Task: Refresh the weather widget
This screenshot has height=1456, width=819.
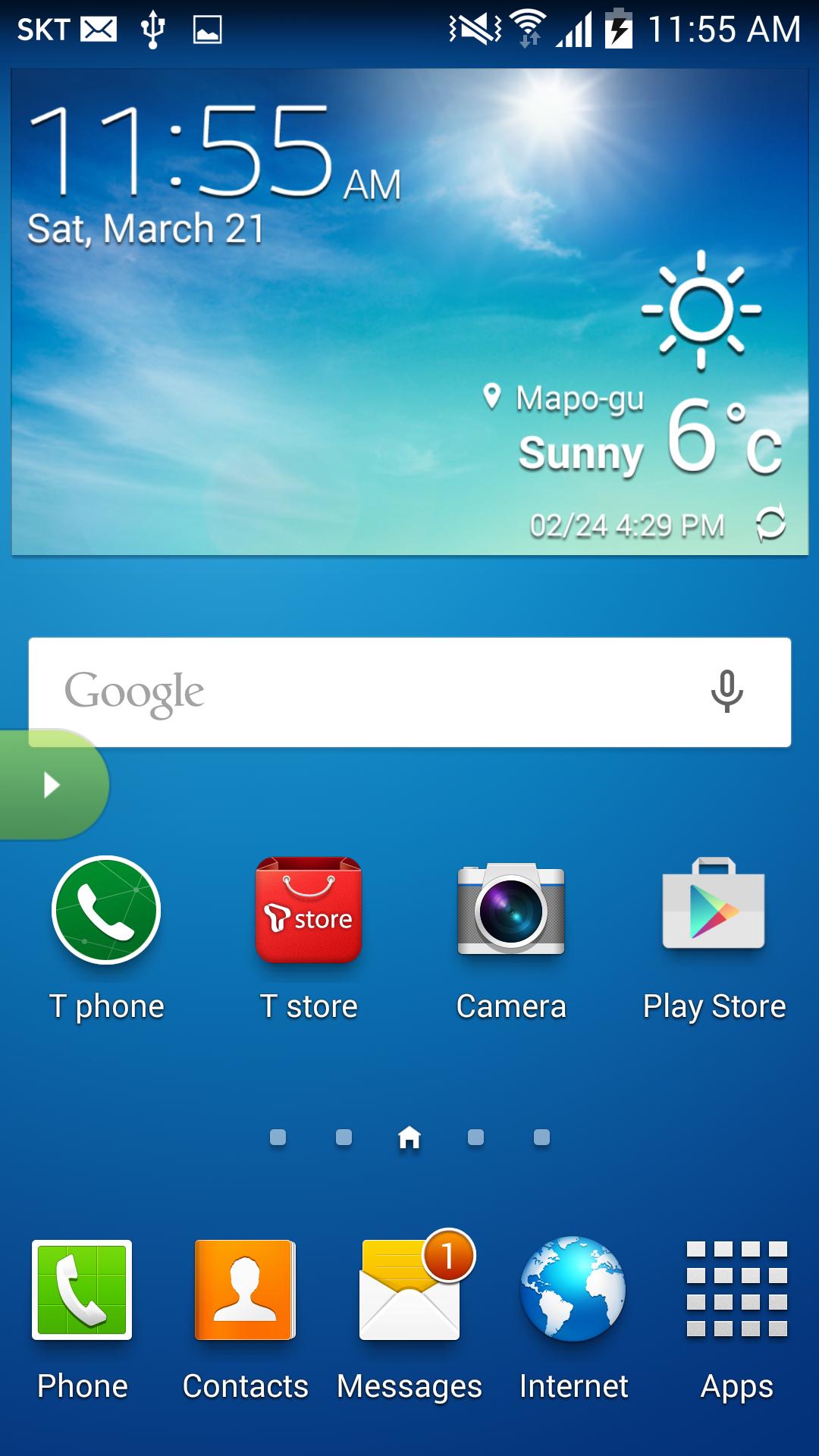Action: tap(770, 524)
